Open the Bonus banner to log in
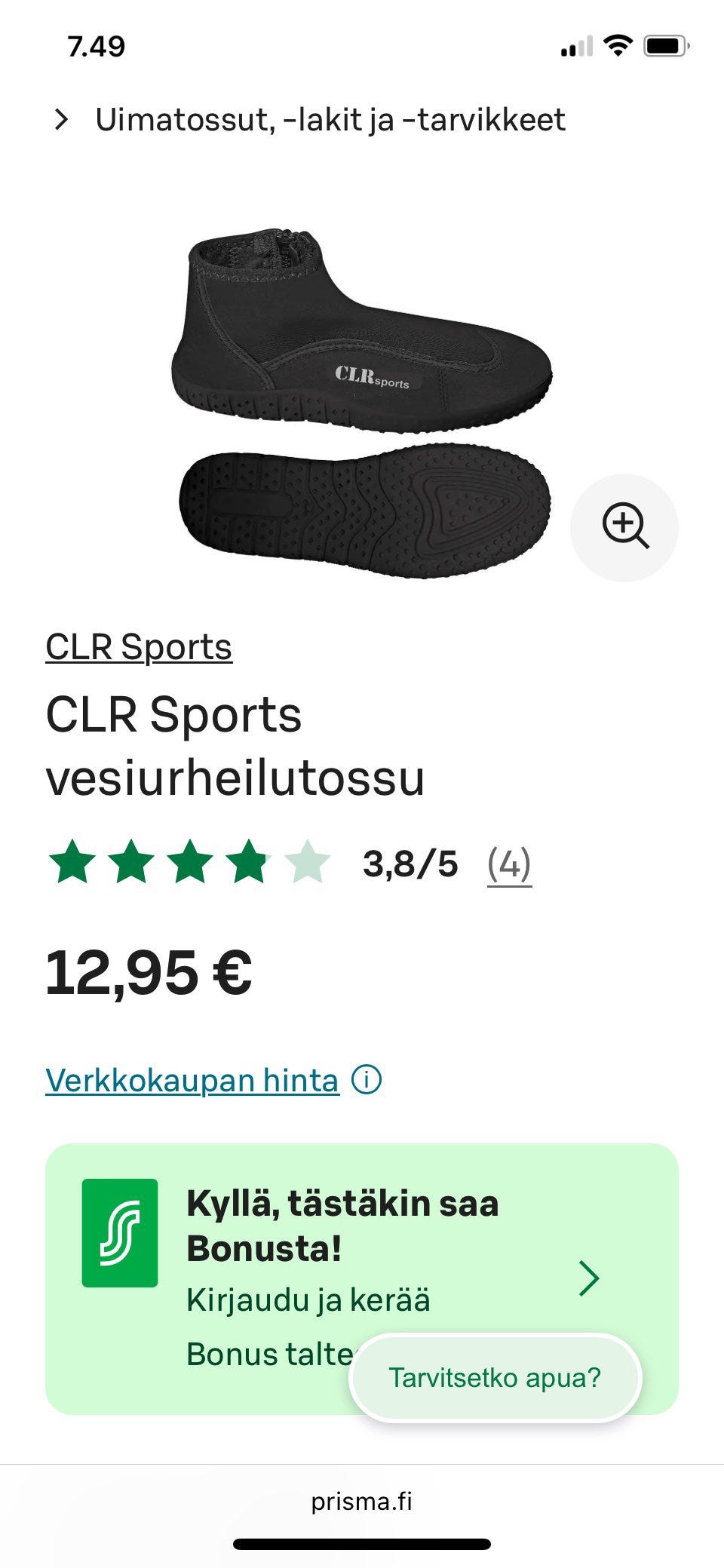 click(362, 1279)
